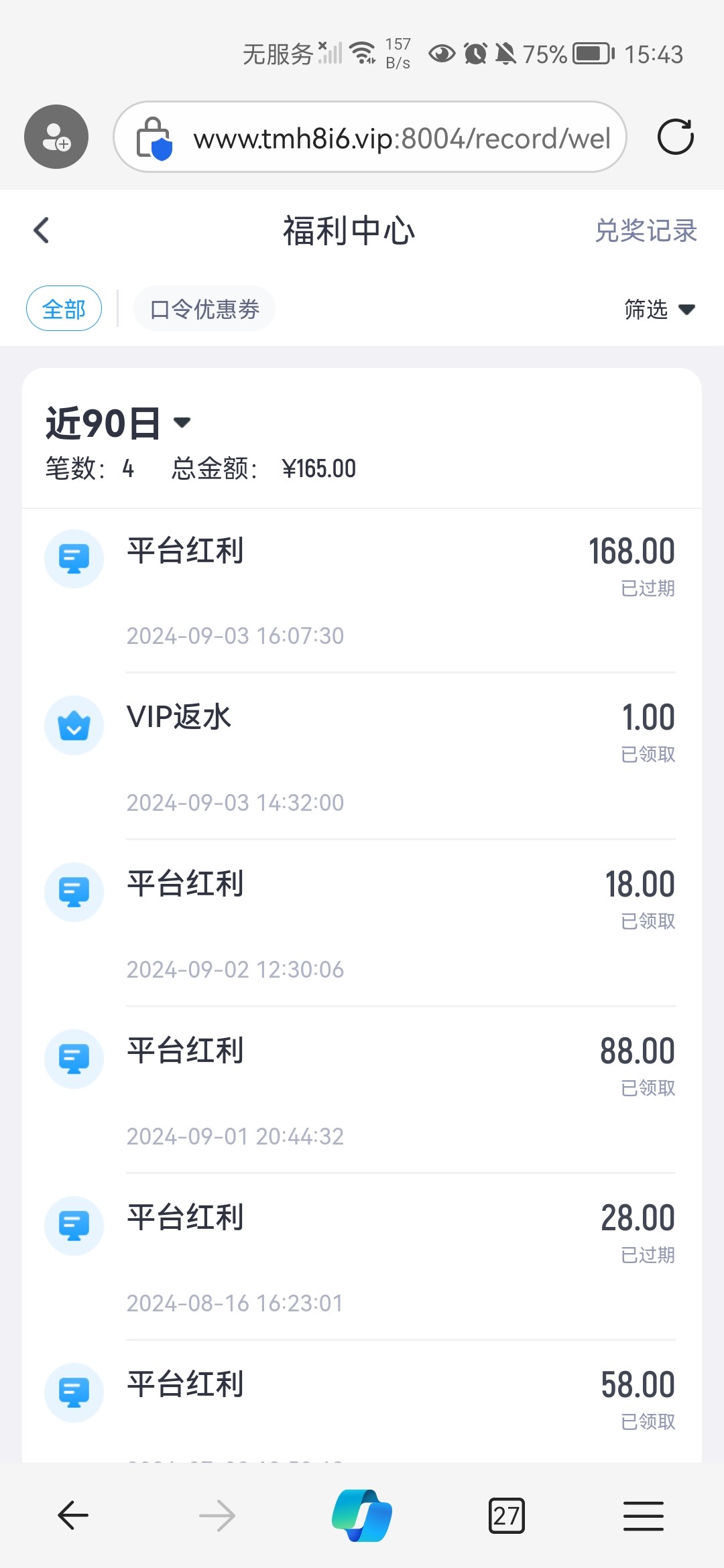This screenshot has height=1568, width=724.
Task: Open the 18.00 平台红利 record
Action: [362, 923]
